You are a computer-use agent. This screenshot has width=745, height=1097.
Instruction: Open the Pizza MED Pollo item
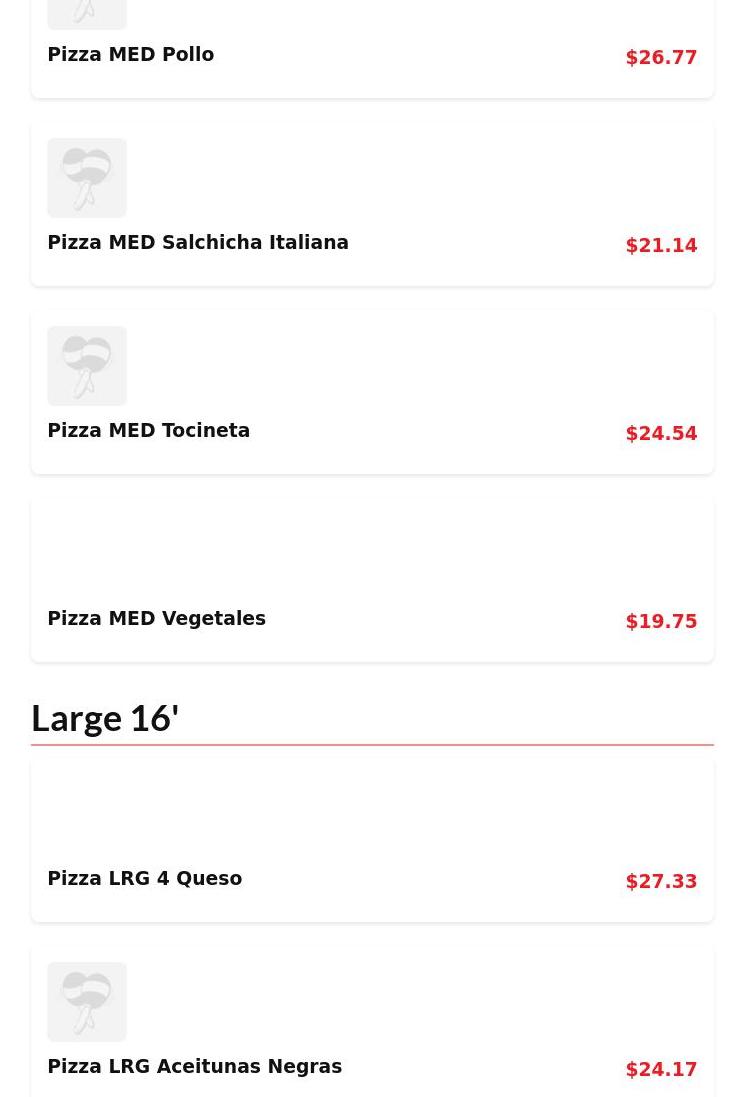[131, 55]
